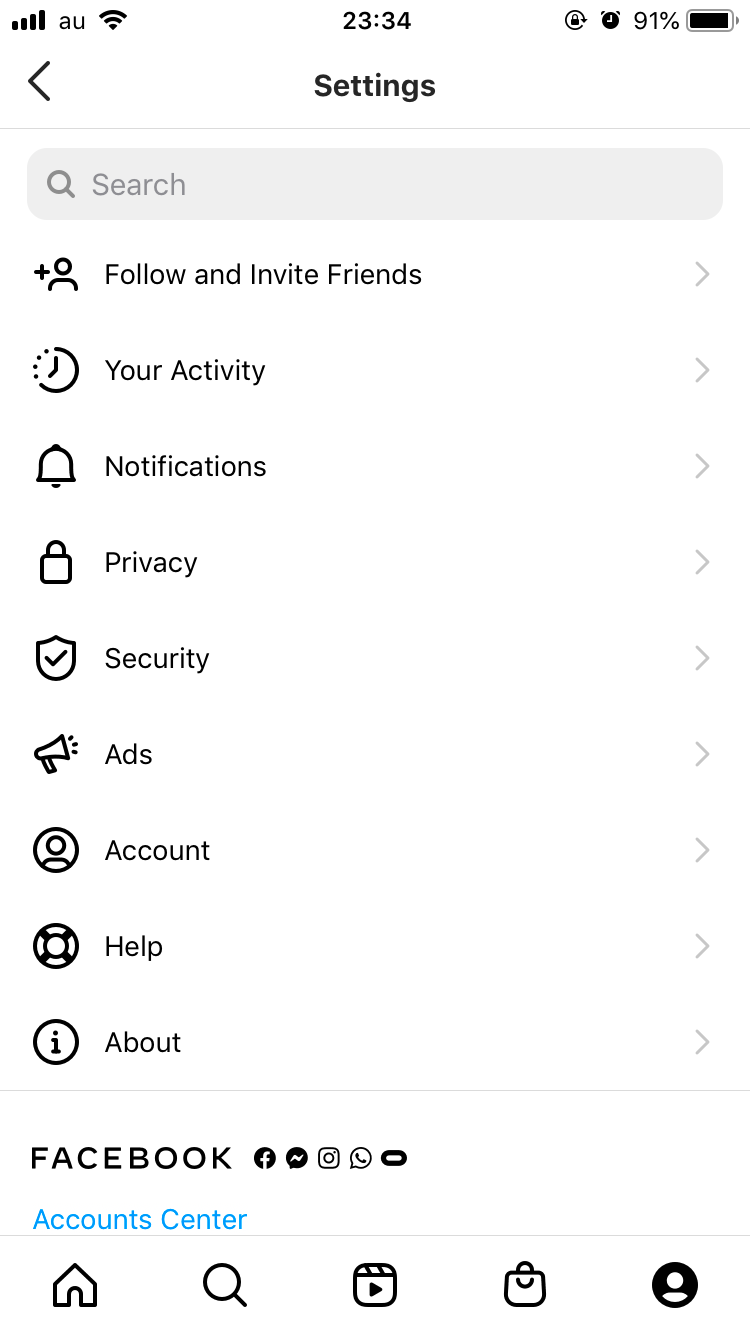
Task: Select the Account person icon
Action: coord(56,850)
